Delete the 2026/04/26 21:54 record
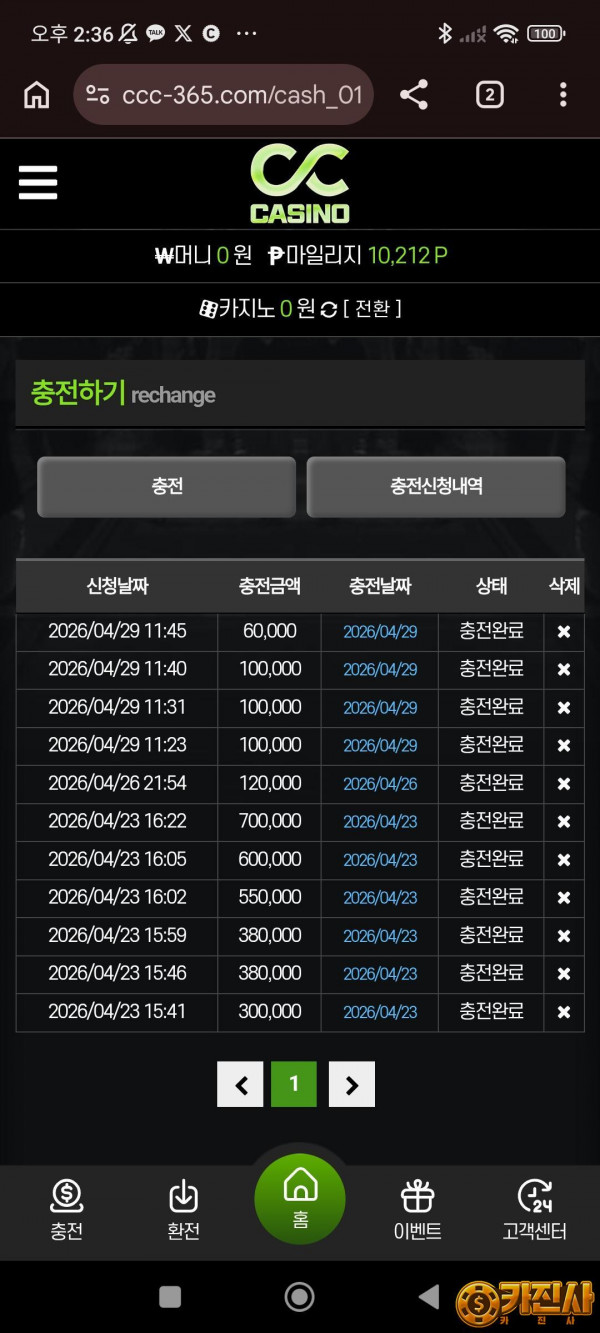 tap(563, 784)
